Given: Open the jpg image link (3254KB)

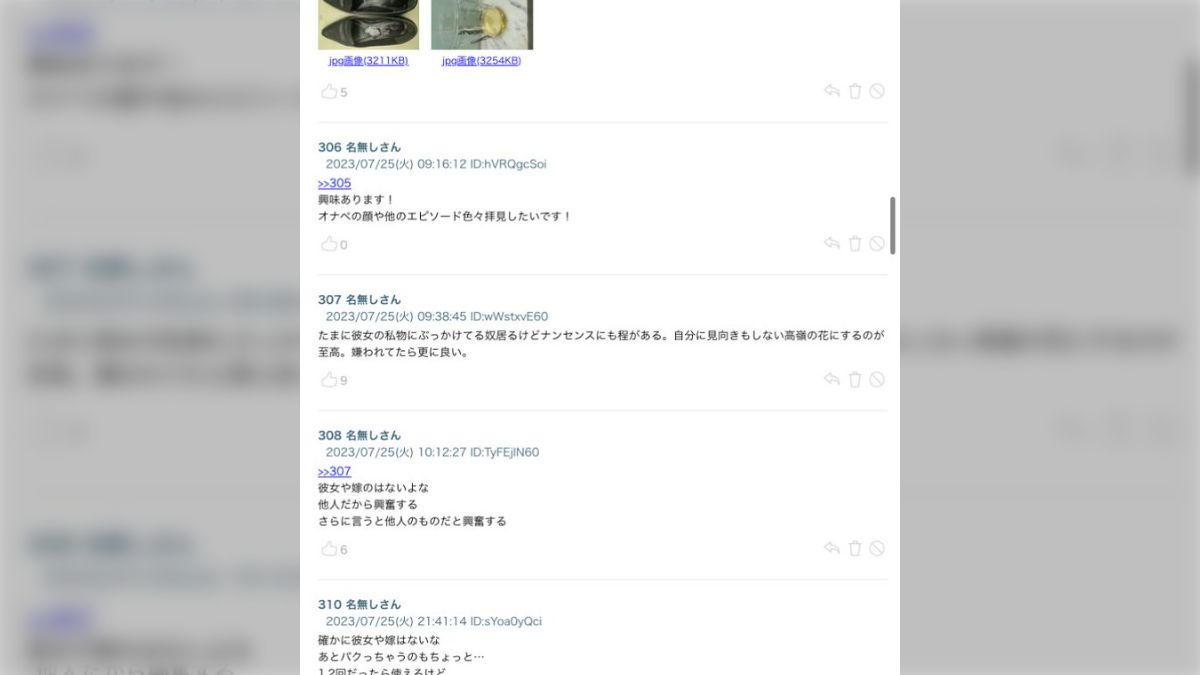Looking at the screenshot, I should click(x=481, y=61).
